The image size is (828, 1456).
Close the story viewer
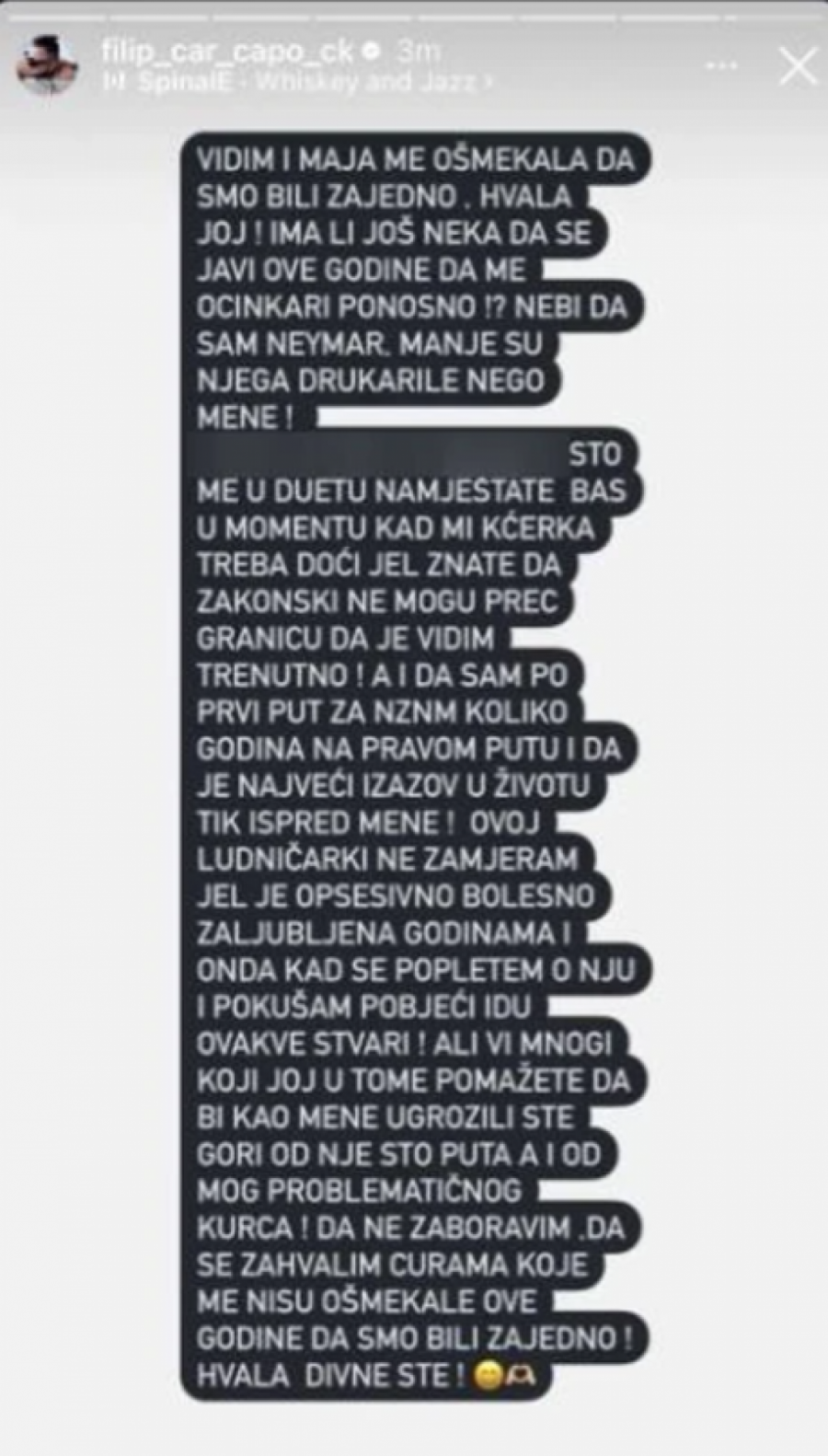[797, 67]
